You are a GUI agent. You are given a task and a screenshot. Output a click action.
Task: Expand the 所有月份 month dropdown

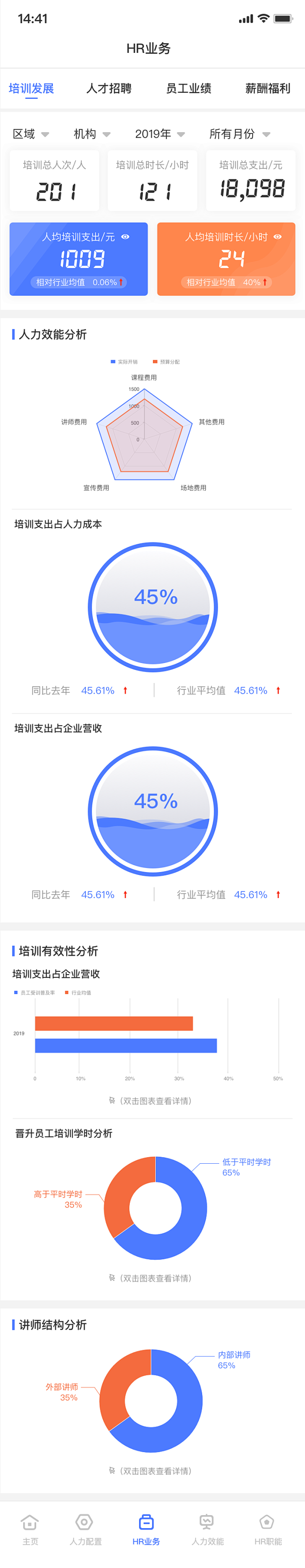click(239, 134)
